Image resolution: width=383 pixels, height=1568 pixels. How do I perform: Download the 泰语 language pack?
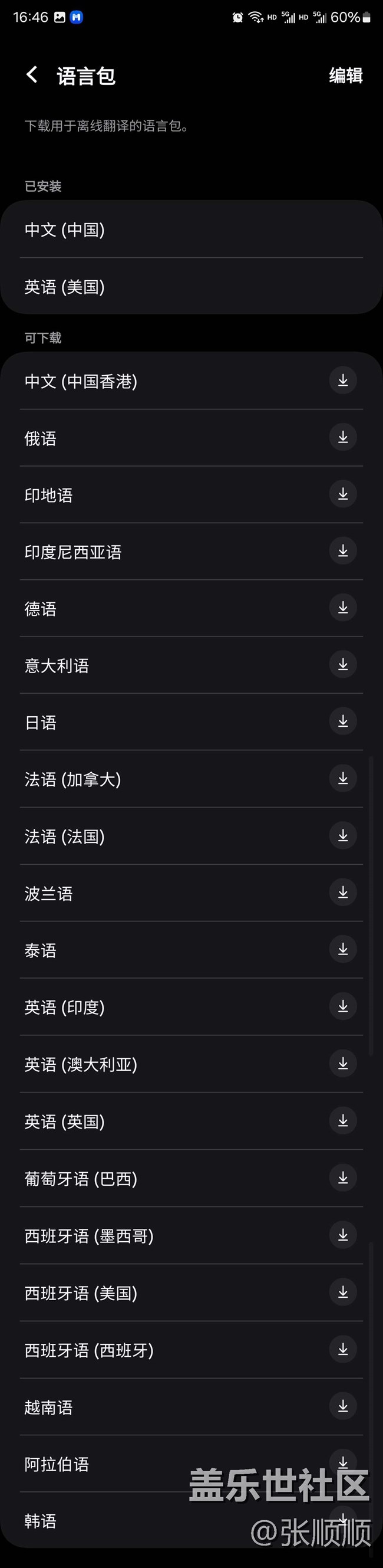tap(343, 949)
